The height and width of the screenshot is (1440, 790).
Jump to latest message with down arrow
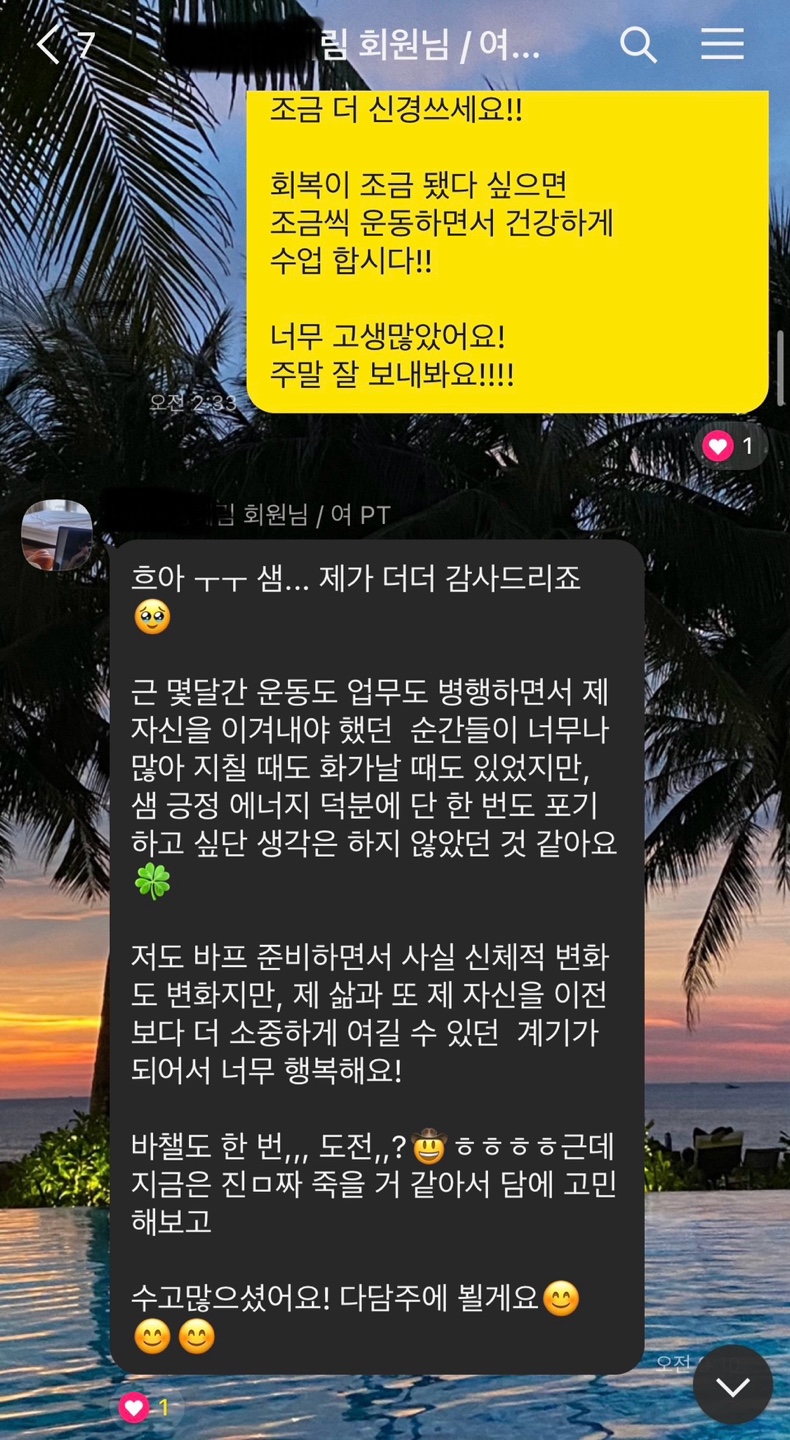click(x=733, y=1385)
